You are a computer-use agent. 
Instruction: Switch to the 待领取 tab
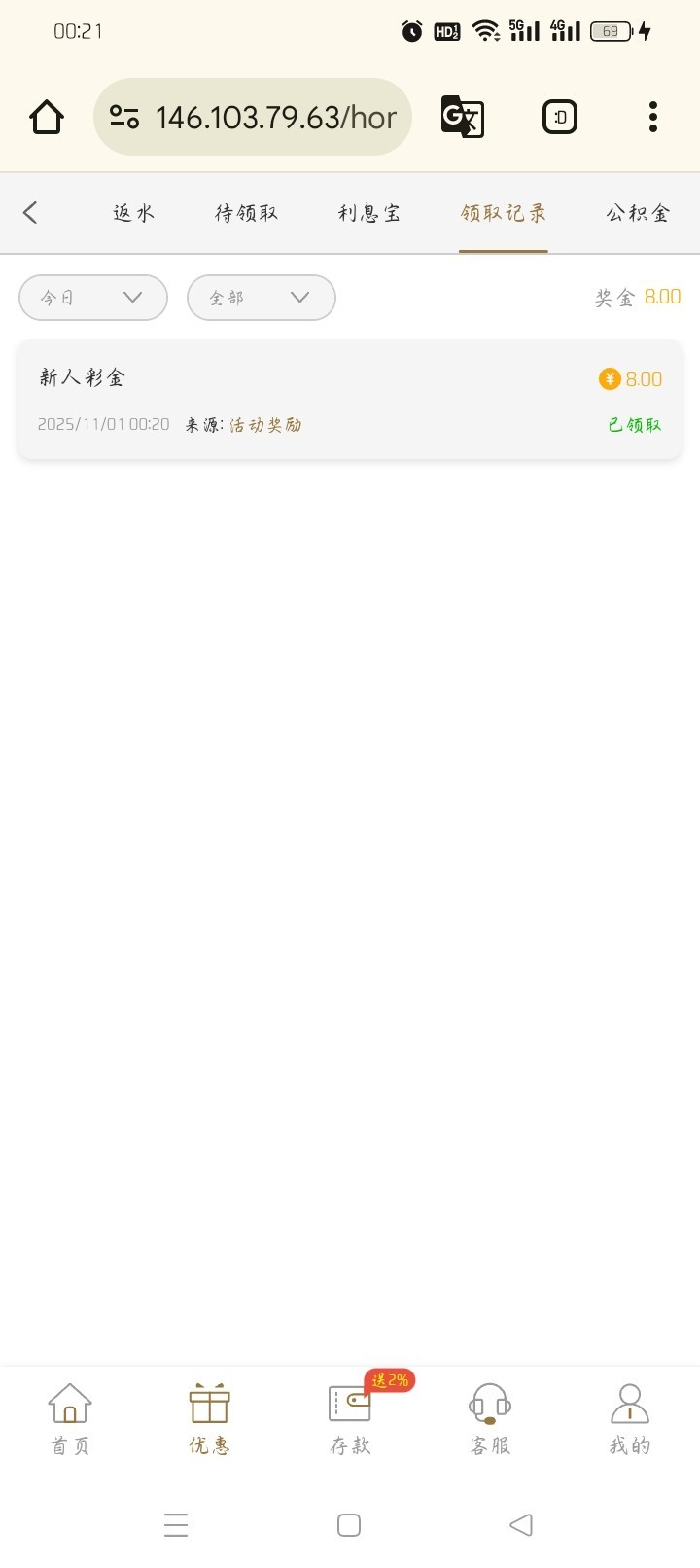(x=247, y=213)
